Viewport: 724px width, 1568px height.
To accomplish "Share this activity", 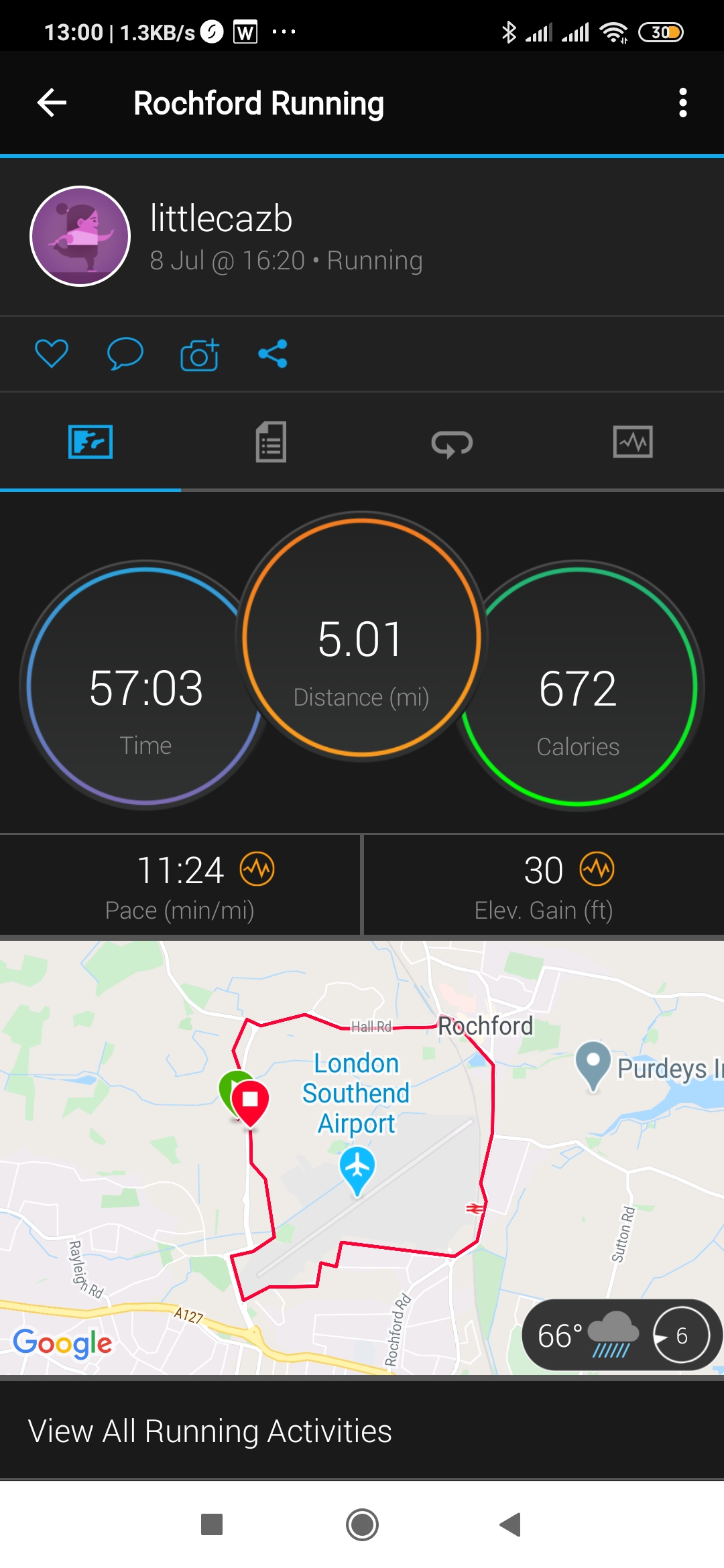I will [x=273, y=353].
